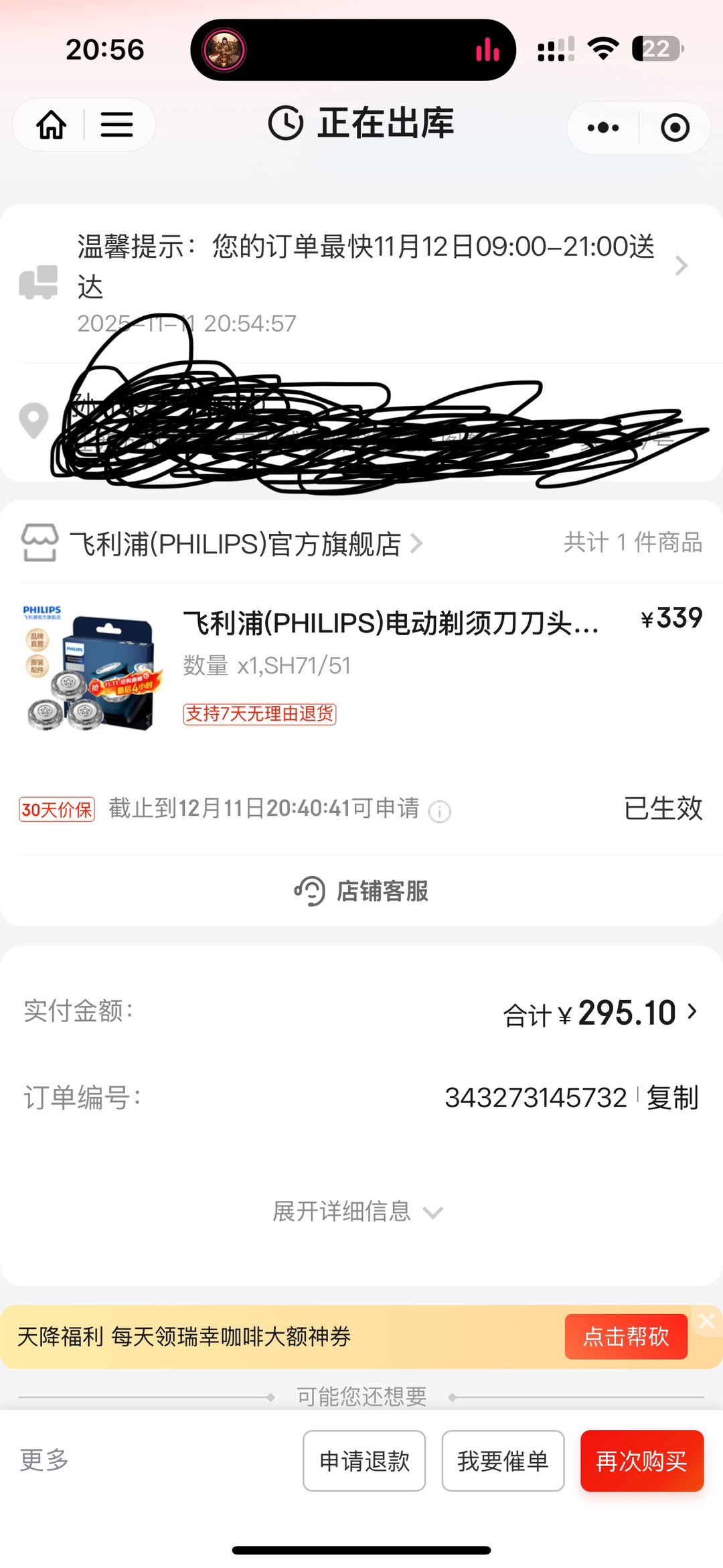Contact 店铺客服 store support

pos(361,891)
